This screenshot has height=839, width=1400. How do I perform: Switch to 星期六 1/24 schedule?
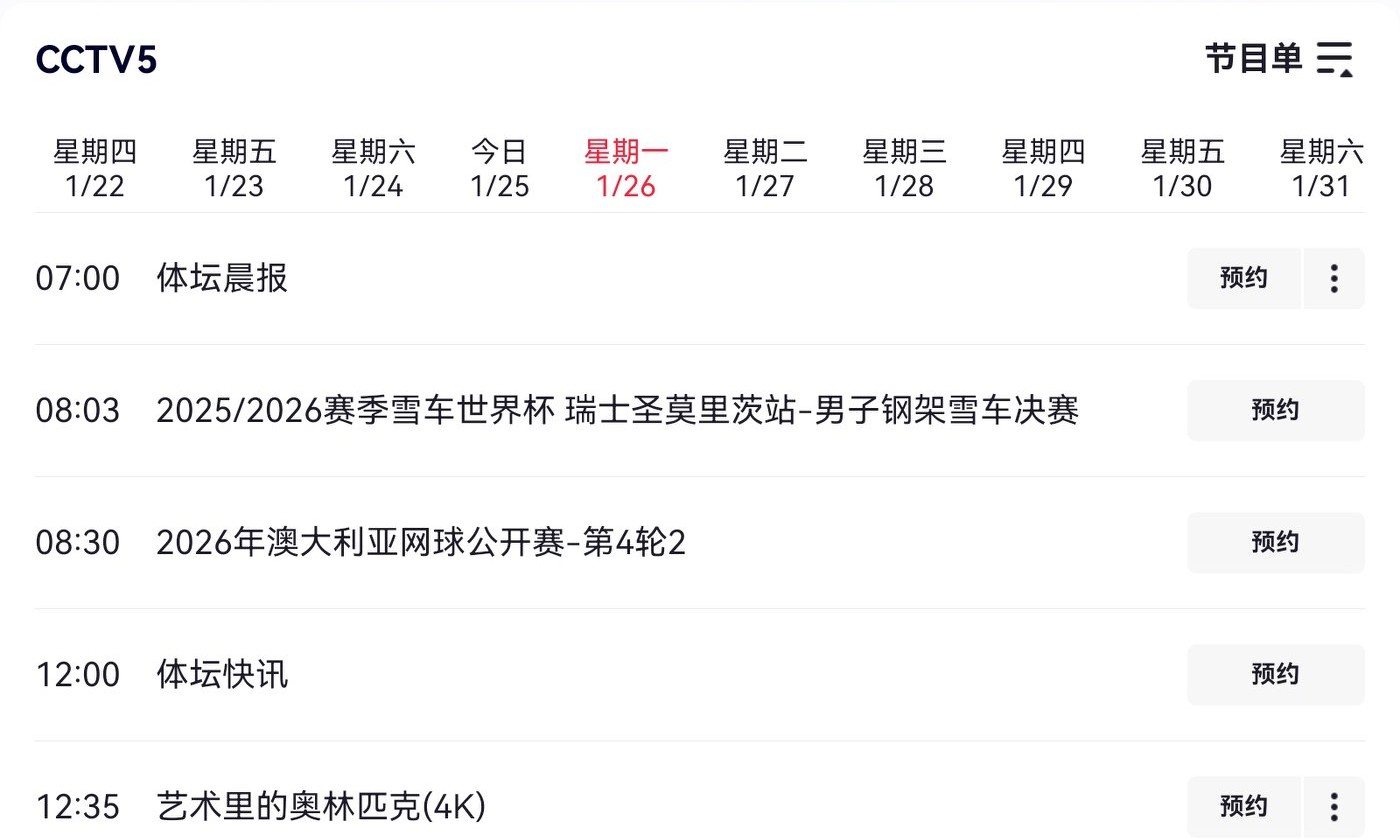coord(373,169)
